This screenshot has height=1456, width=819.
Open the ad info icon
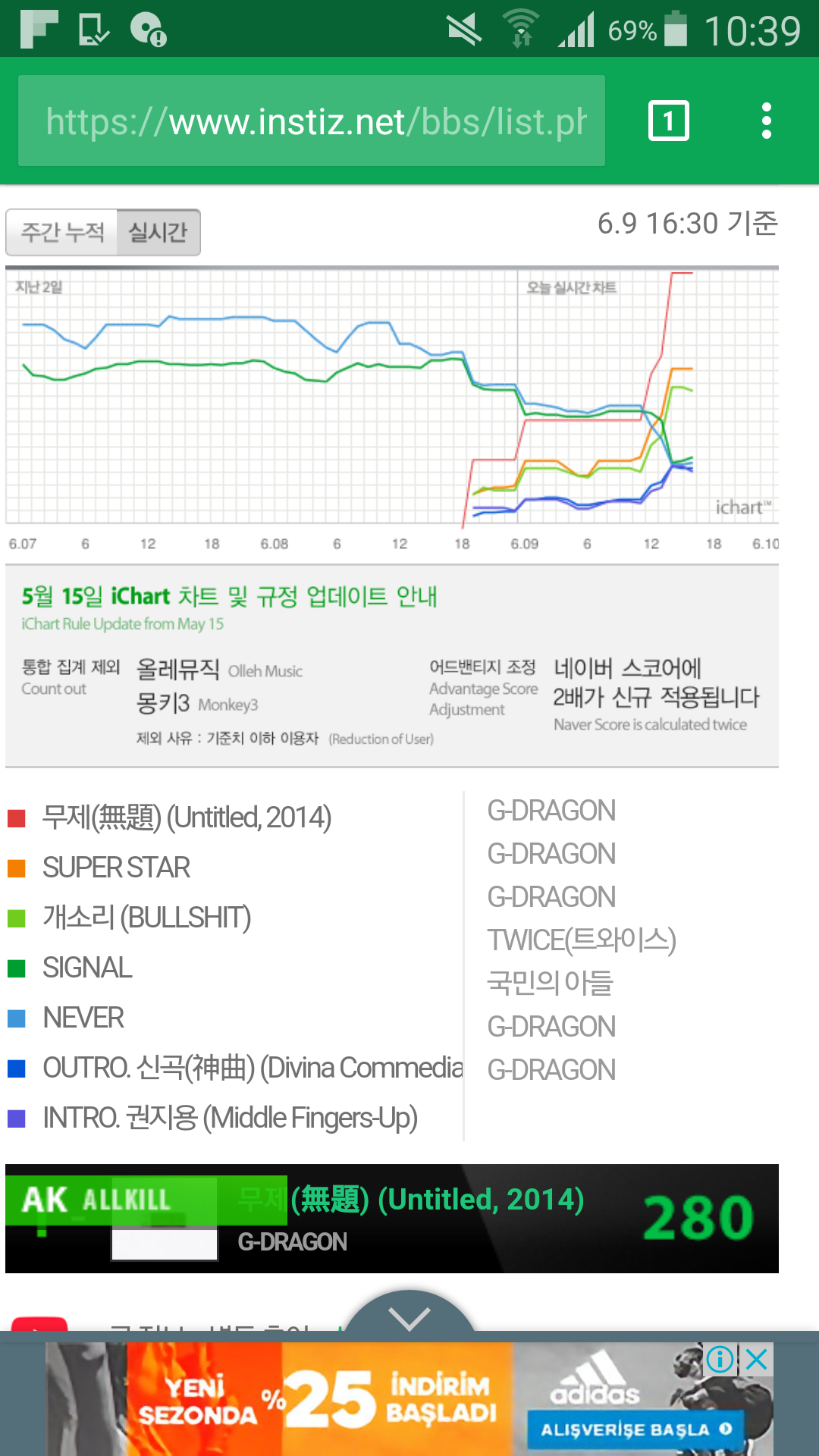[720, 1360]
